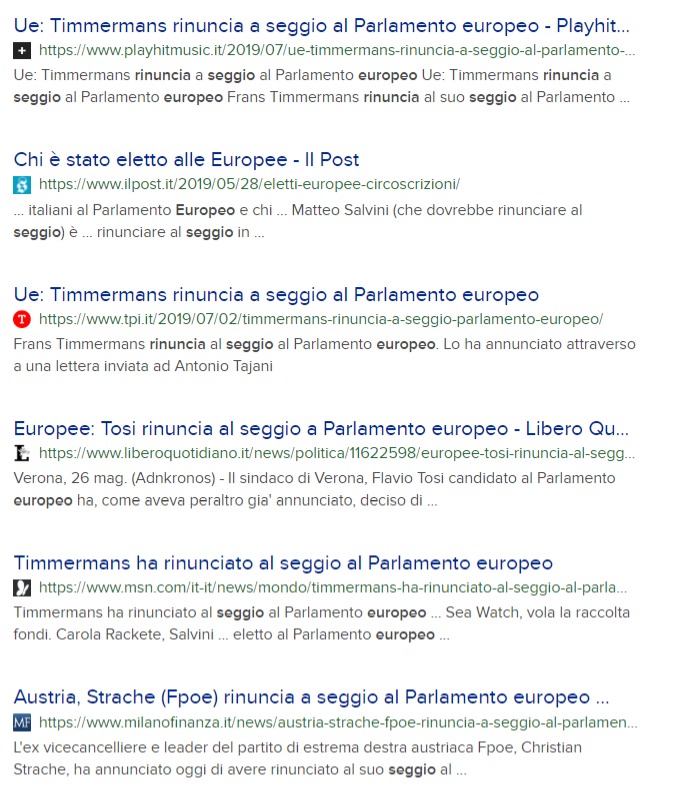Image resolution: width=692 pixels, height=790 pixels.
Task: Open the tpi.it Timmermans rinuncia result
Action: tap(276, 295)
